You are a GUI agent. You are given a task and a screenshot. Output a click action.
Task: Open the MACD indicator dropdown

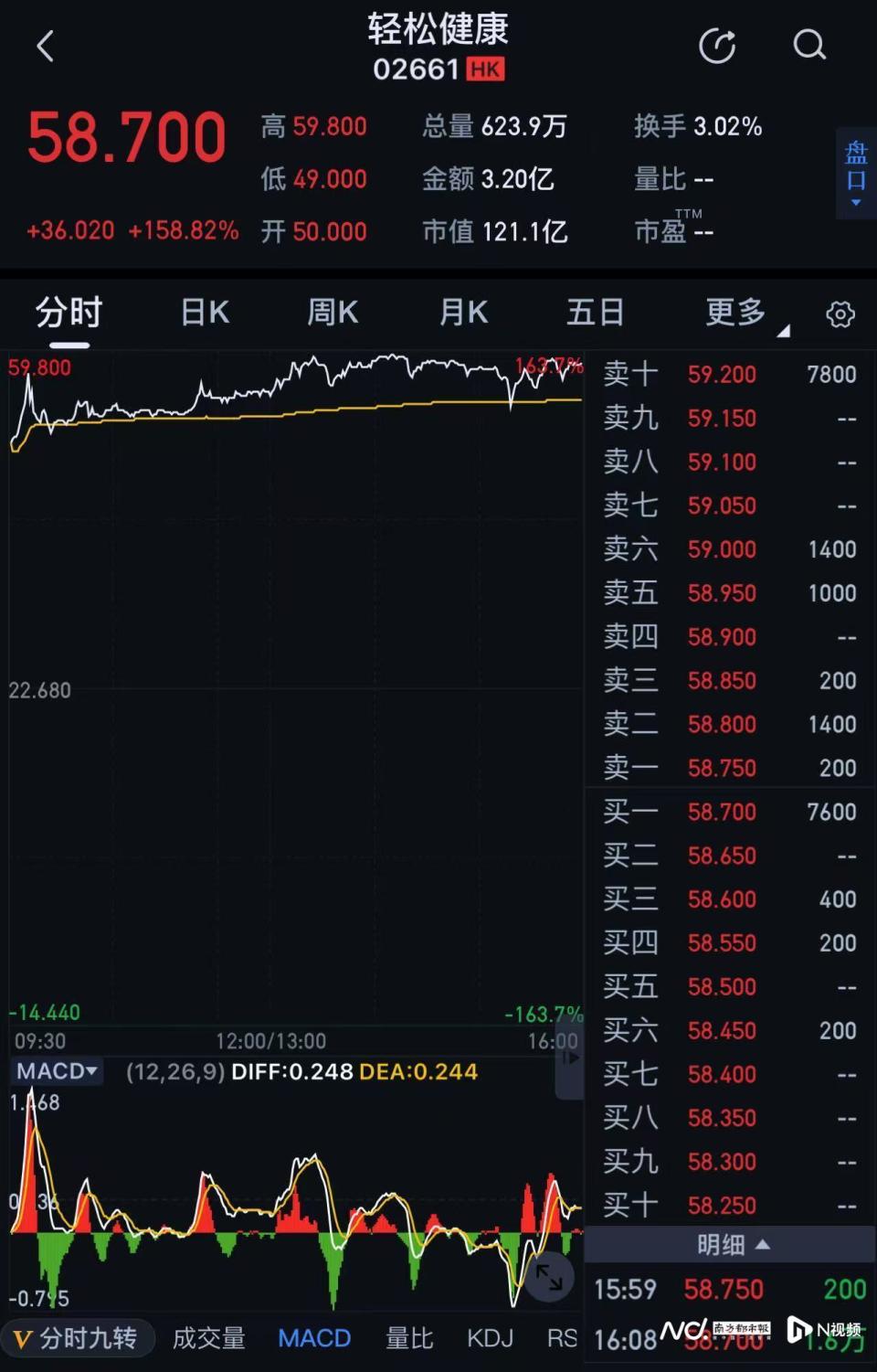[57, 1070]
